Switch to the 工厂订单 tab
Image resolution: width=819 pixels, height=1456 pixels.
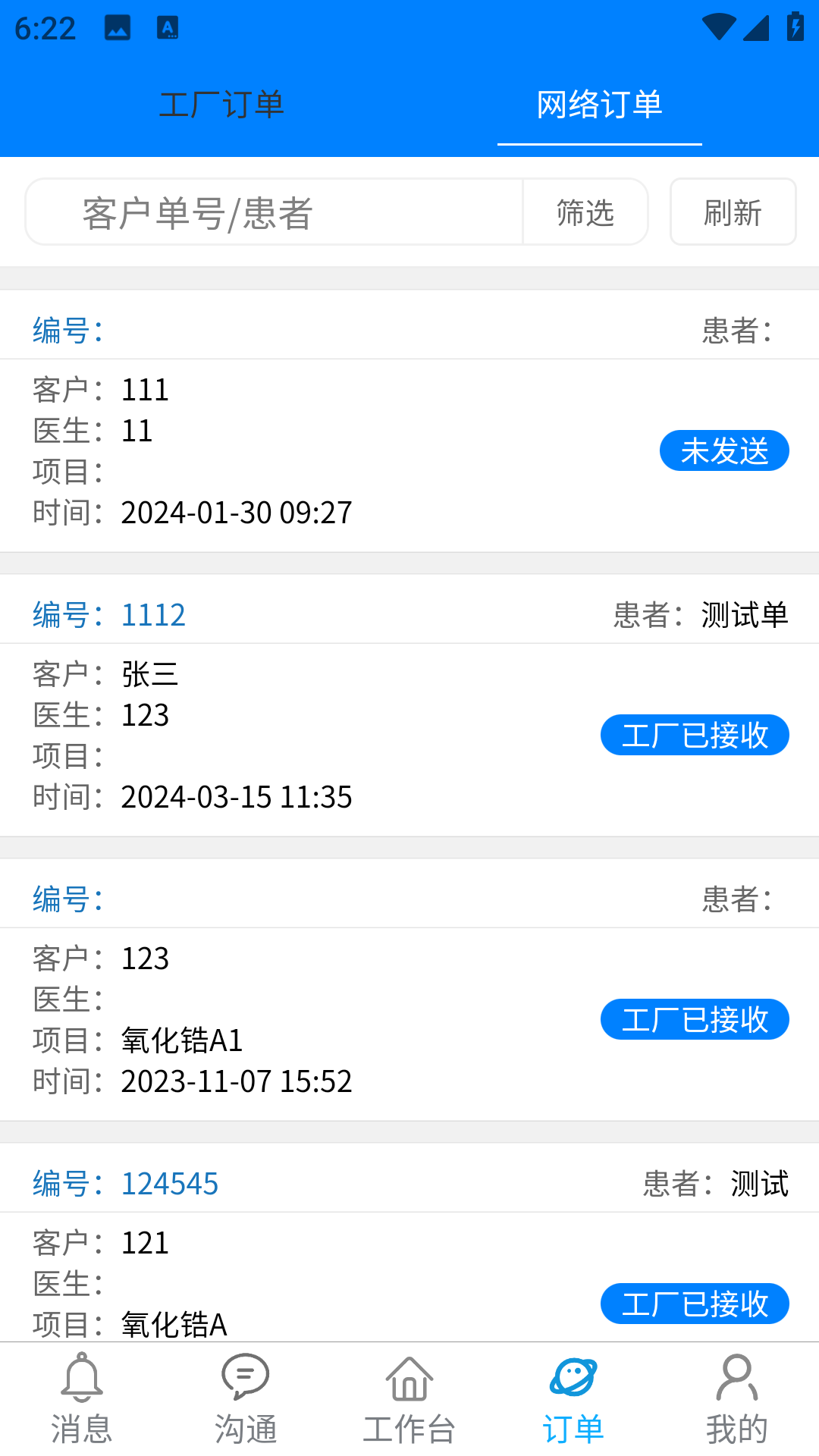coord(221,105)
